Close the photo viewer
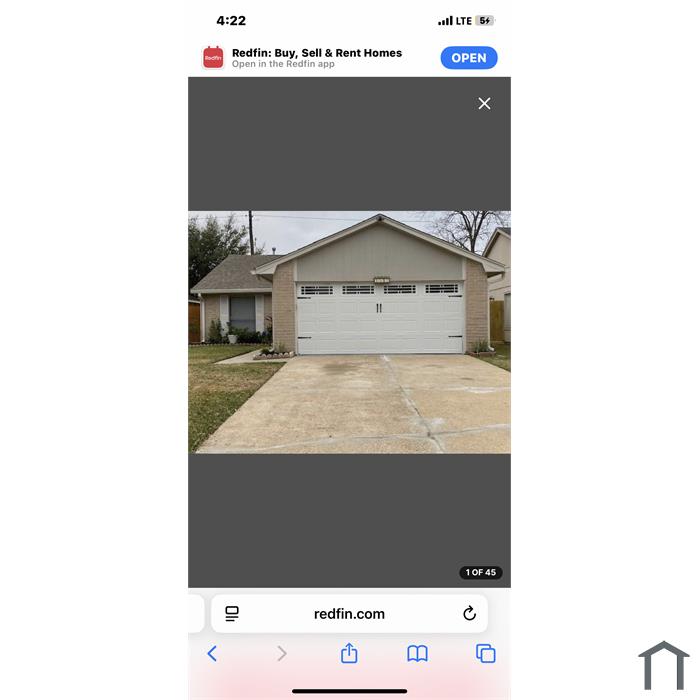The width and height of the screenshot is (700, 700). point(484,104)
